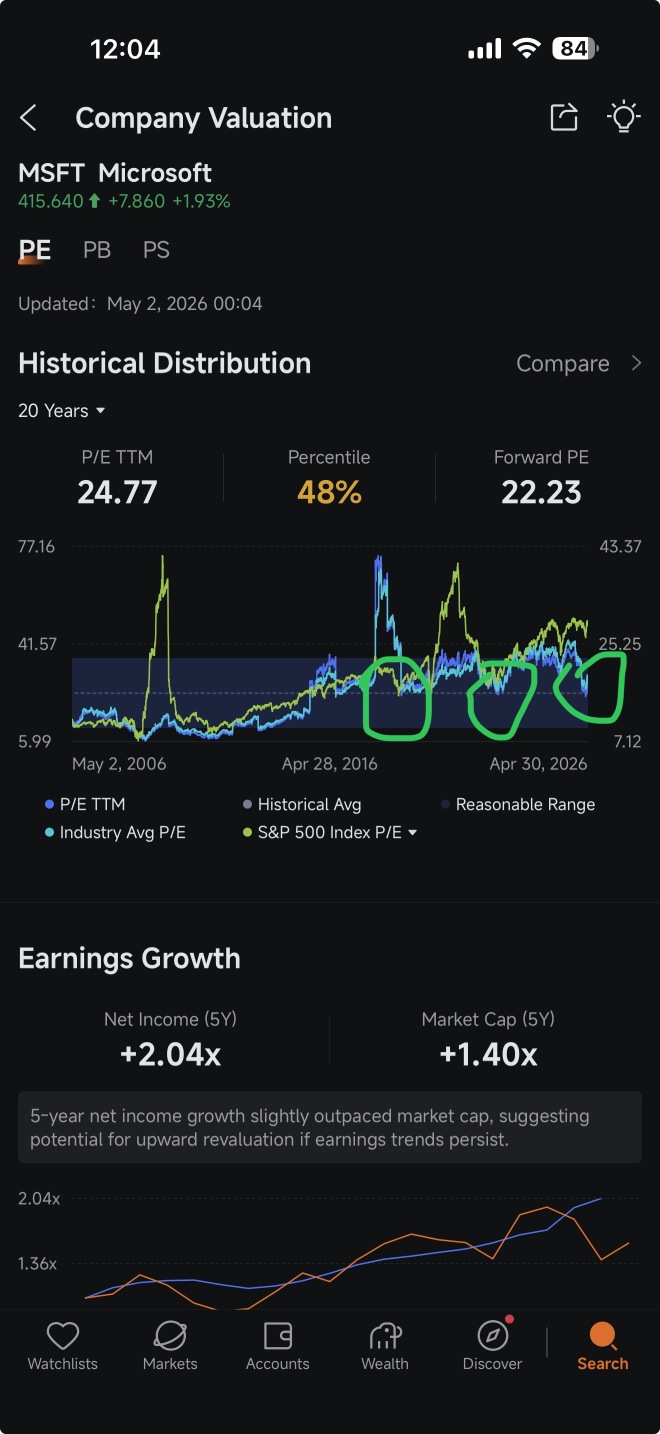660x1434 pixels.
Task: Open the Watchlists tab
Action: [63, 1346]
